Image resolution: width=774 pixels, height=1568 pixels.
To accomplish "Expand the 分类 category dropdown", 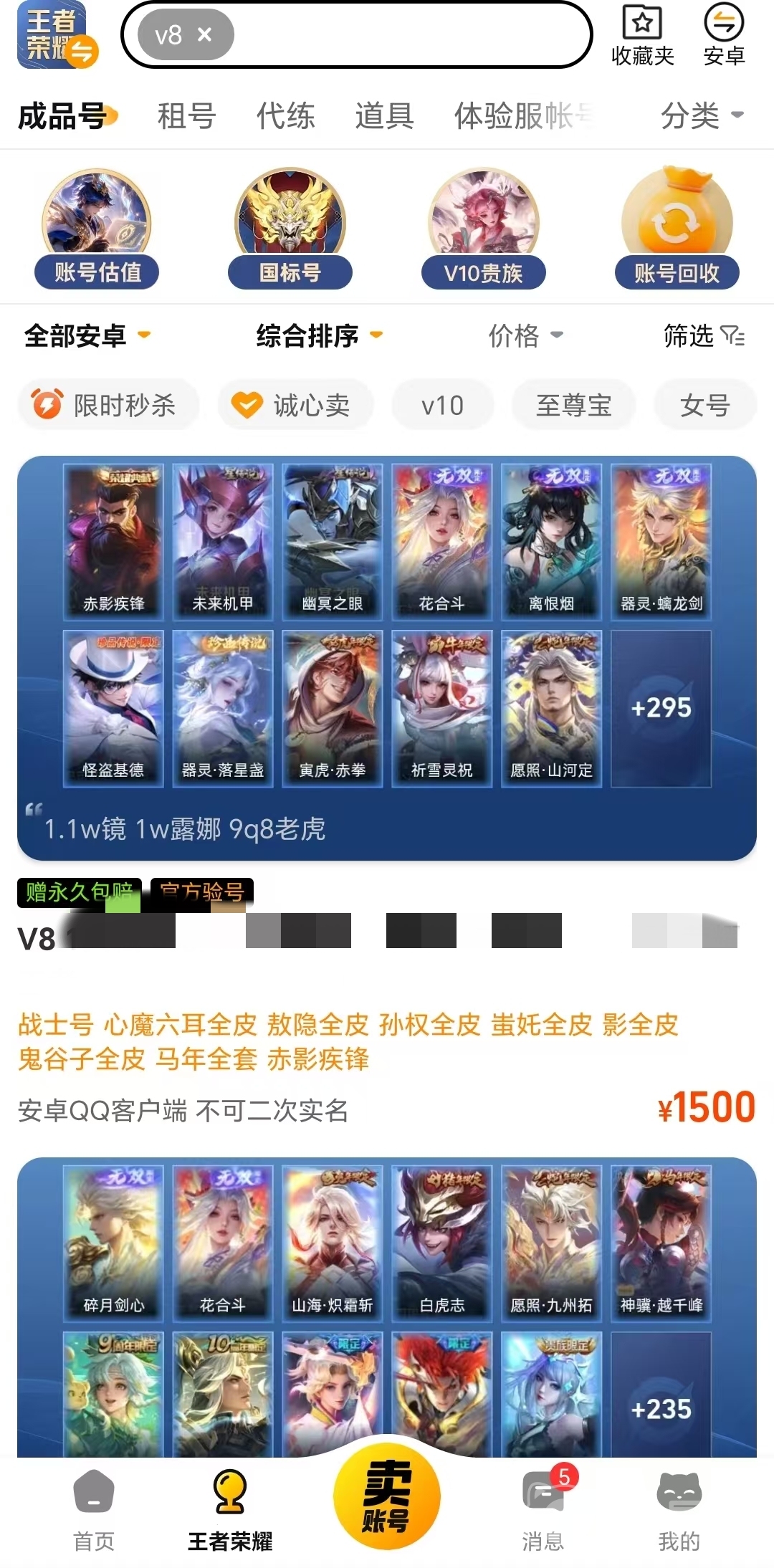I will (702, 115).
